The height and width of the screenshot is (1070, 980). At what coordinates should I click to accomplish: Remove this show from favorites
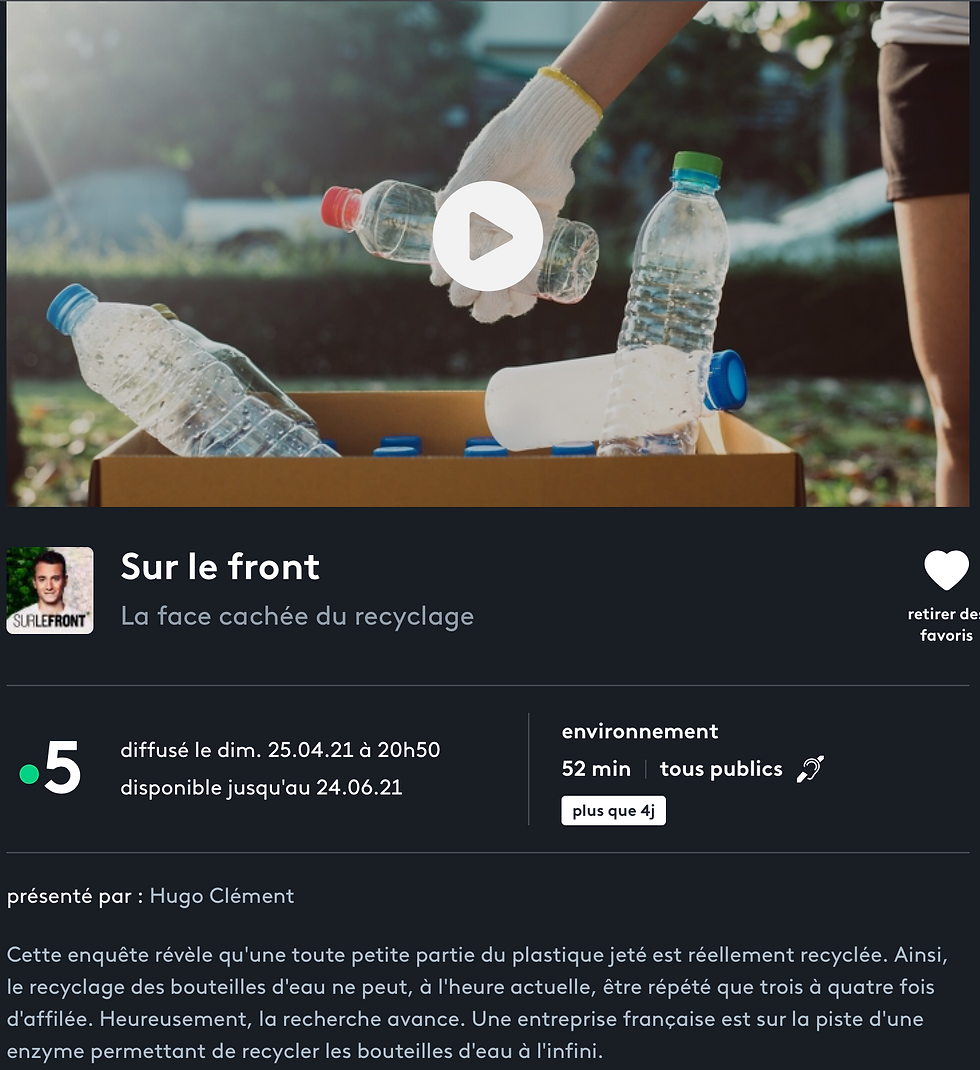tap(946, 571)
